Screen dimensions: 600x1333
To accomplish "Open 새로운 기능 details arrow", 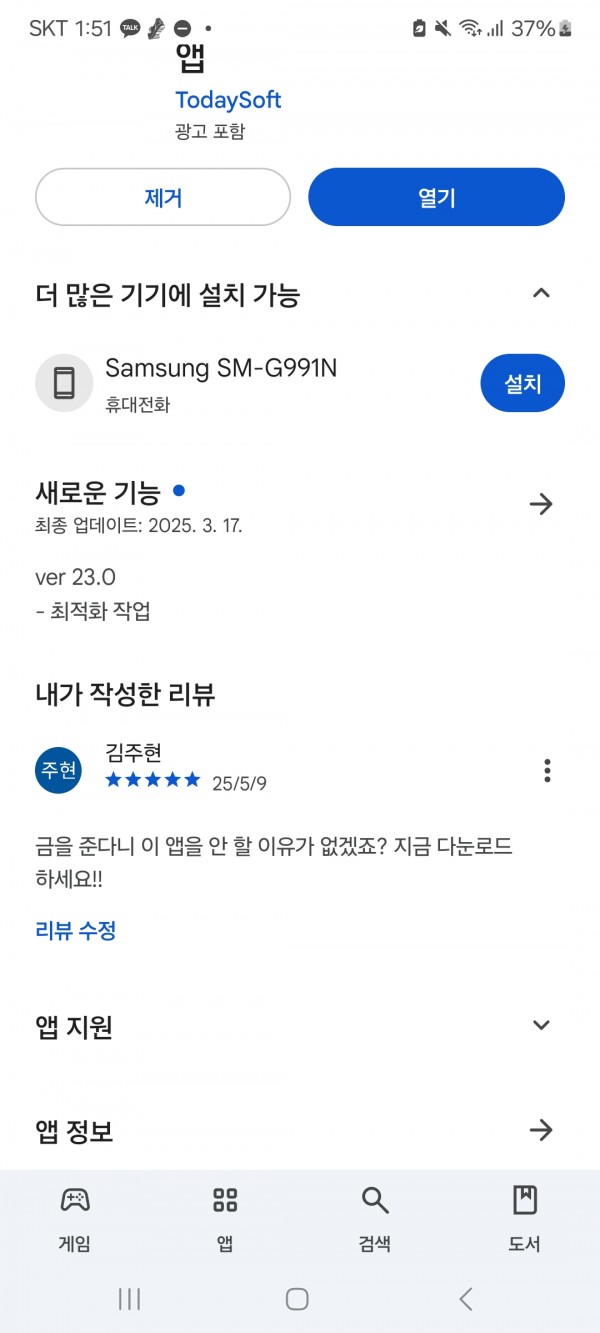I will [541, 504].
